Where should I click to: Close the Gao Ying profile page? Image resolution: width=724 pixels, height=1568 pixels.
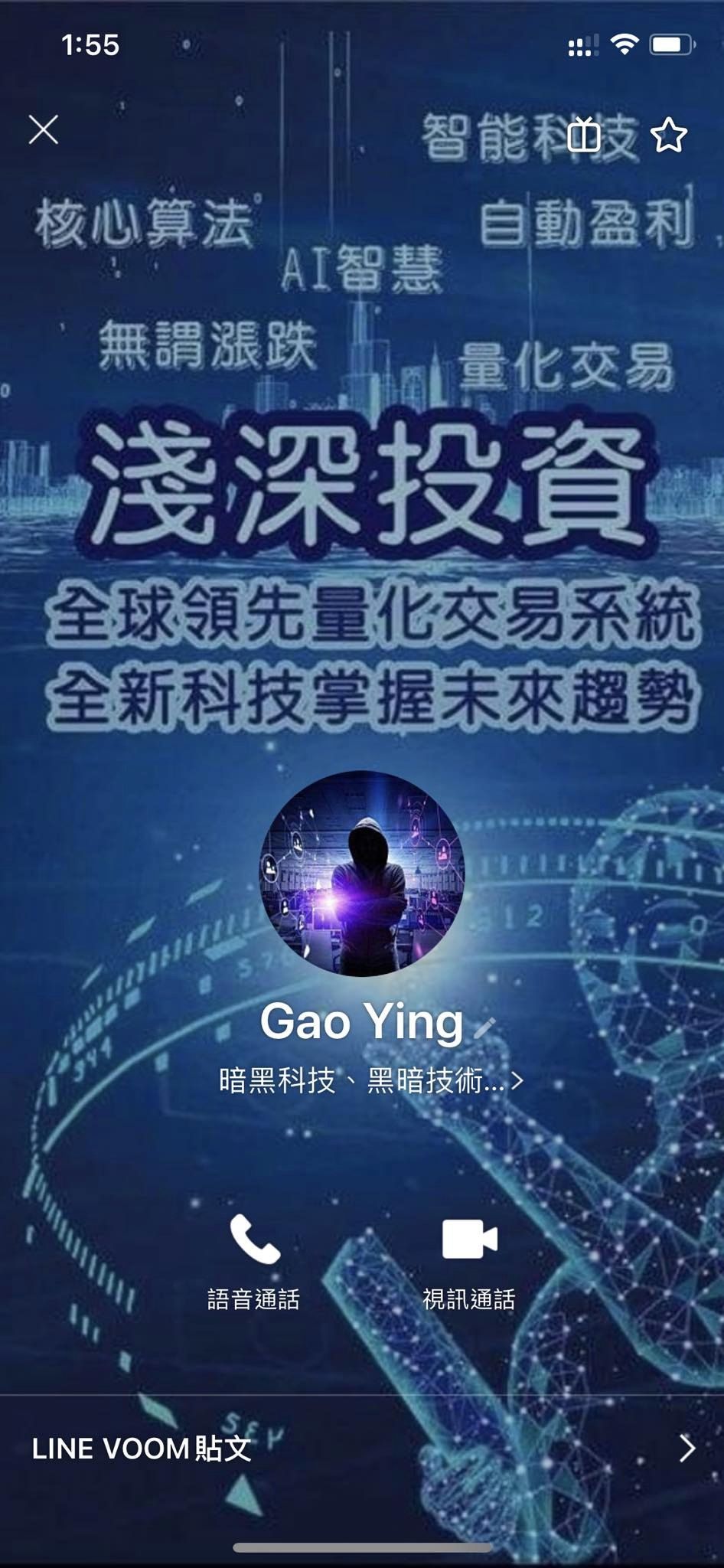pyautogui.click(x=44, y=130)
